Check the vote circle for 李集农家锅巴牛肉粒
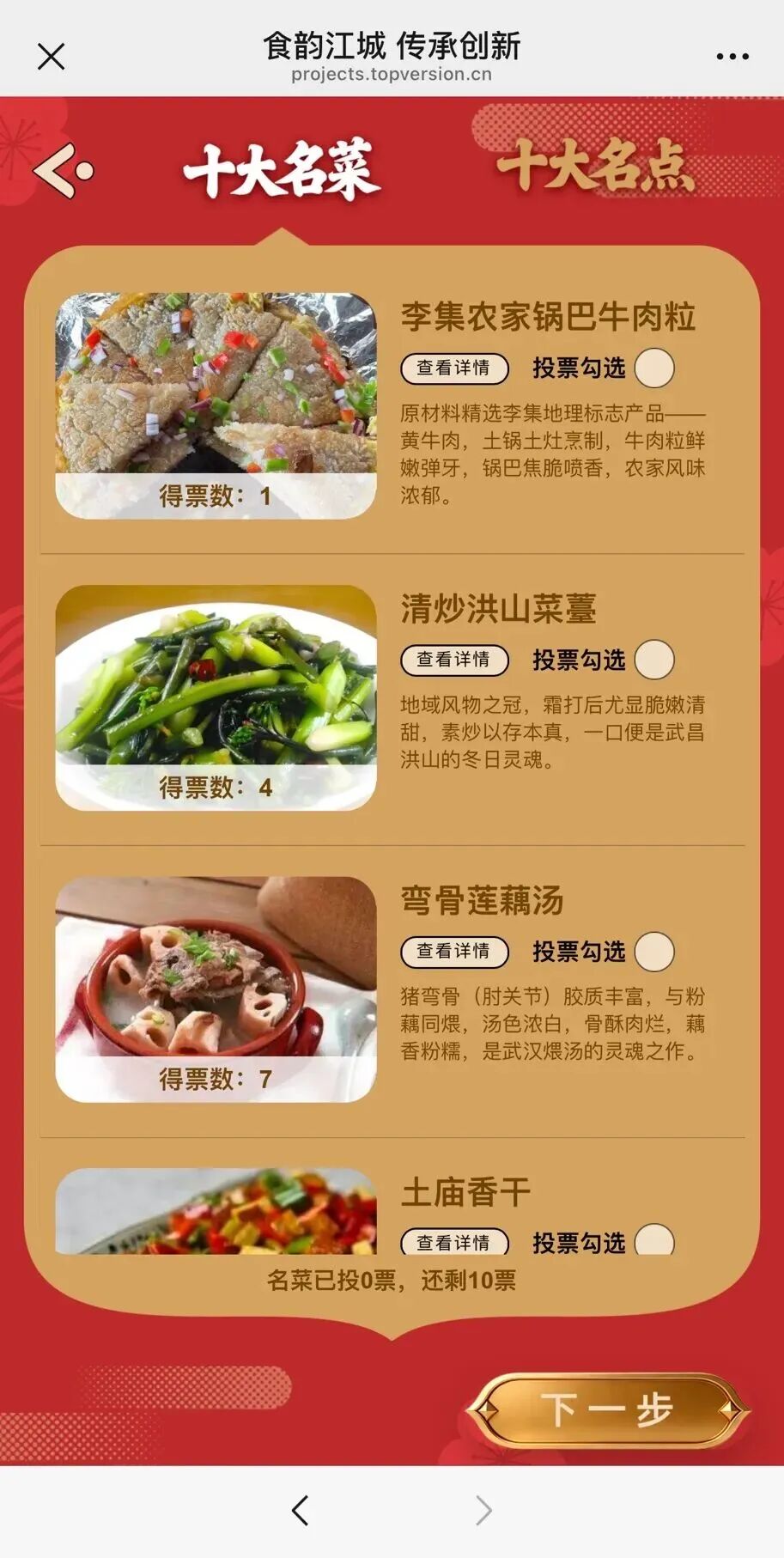Screen dimensions: 784x1558 click(x=654, y=368)
